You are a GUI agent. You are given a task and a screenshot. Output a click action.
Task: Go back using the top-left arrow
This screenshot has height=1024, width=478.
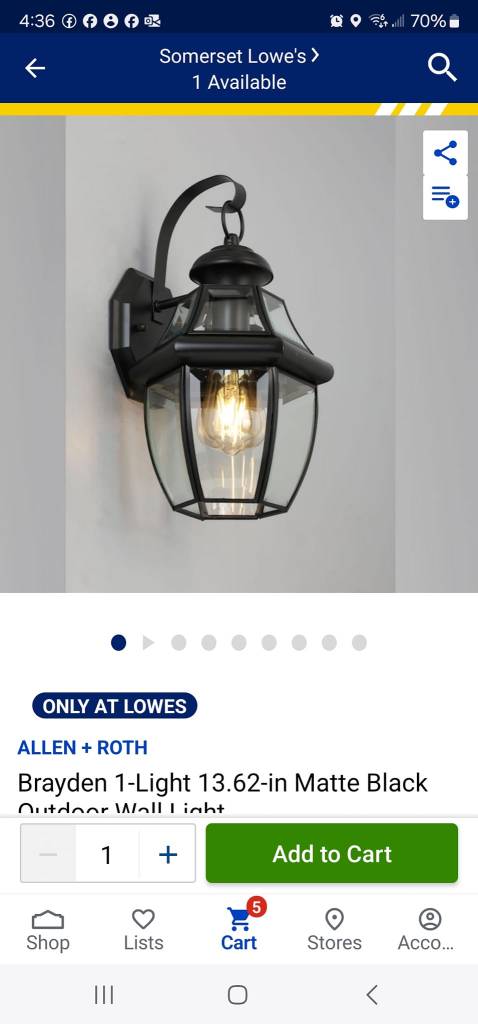(35, 68)
